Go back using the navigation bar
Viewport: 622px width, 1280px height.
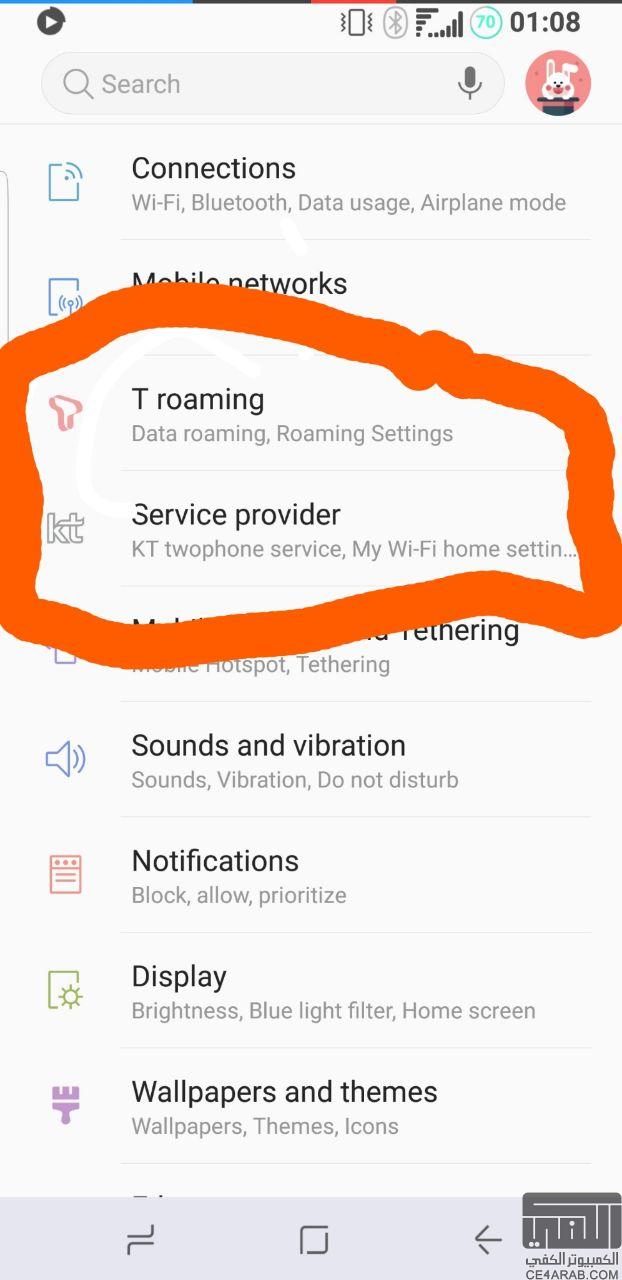click(x=488, y=1240)
